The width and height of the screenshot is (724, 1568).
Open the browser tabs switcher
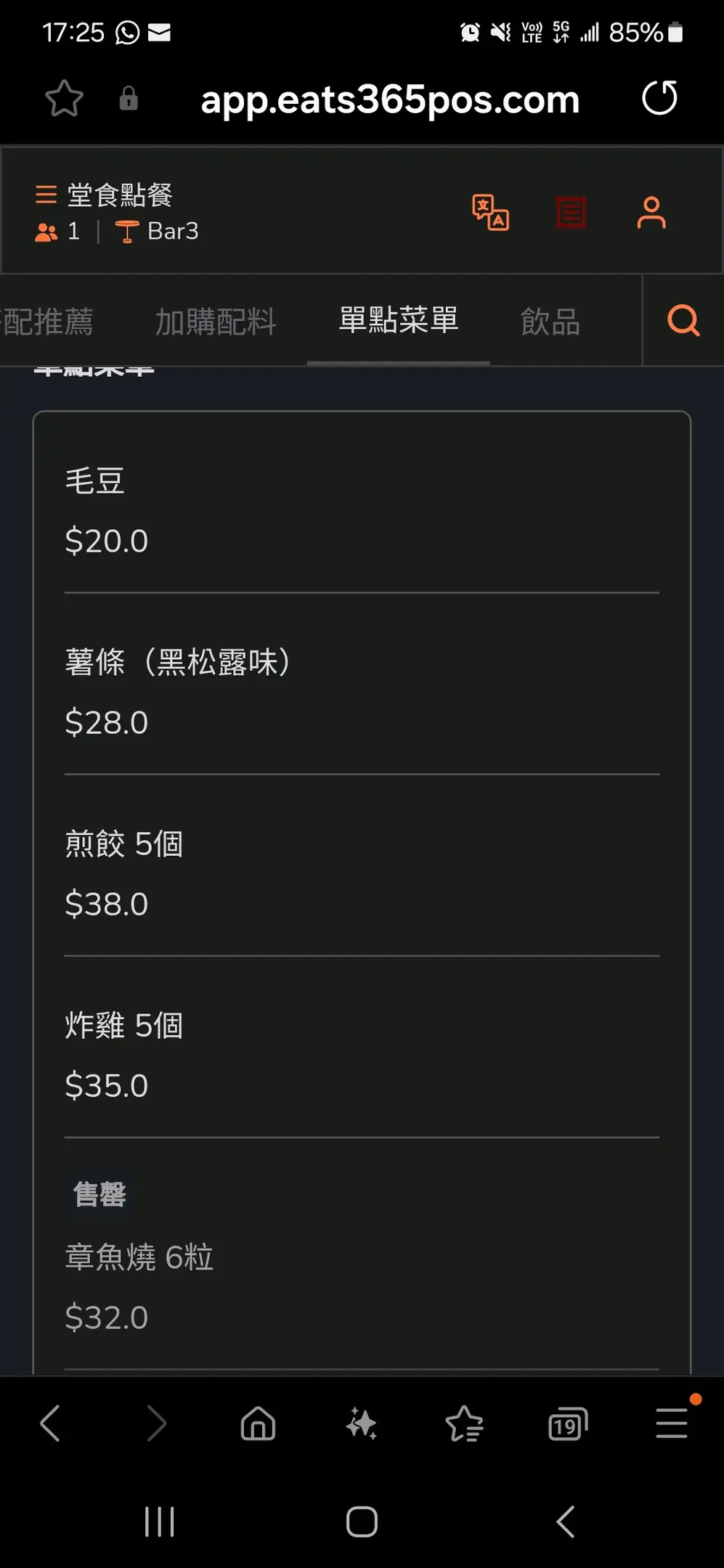568,1424
